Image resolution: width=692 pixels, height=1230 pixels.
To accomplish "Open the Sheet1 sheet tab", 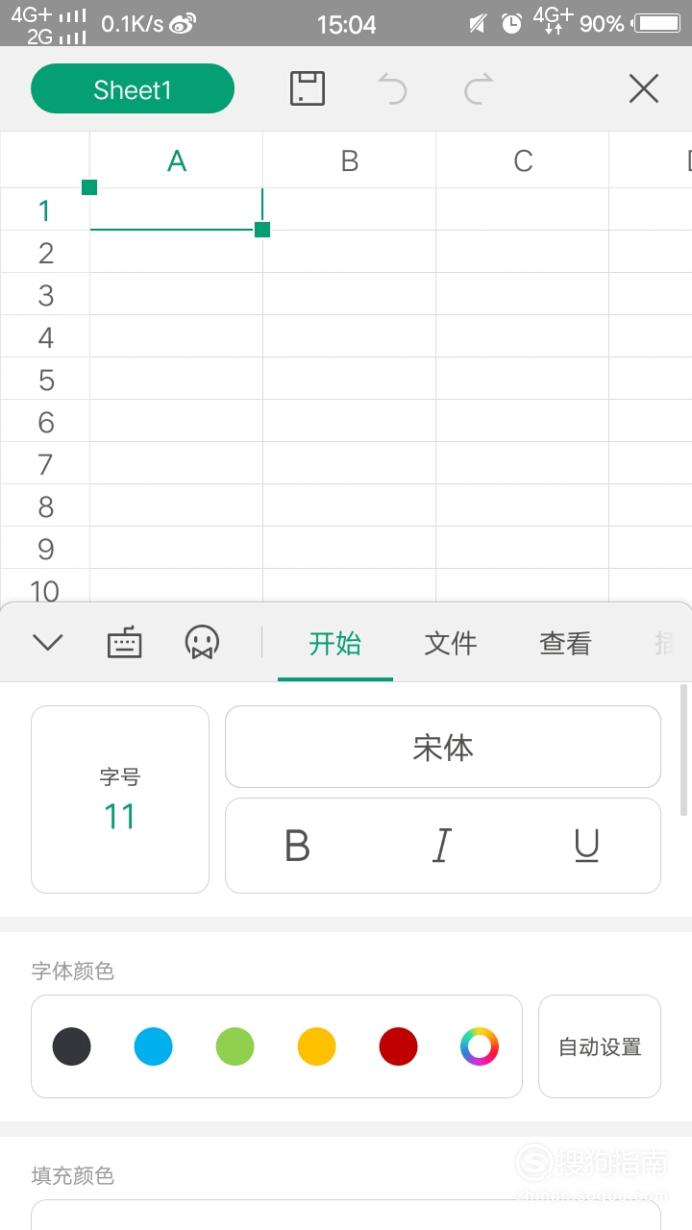I will pos(133,89).
